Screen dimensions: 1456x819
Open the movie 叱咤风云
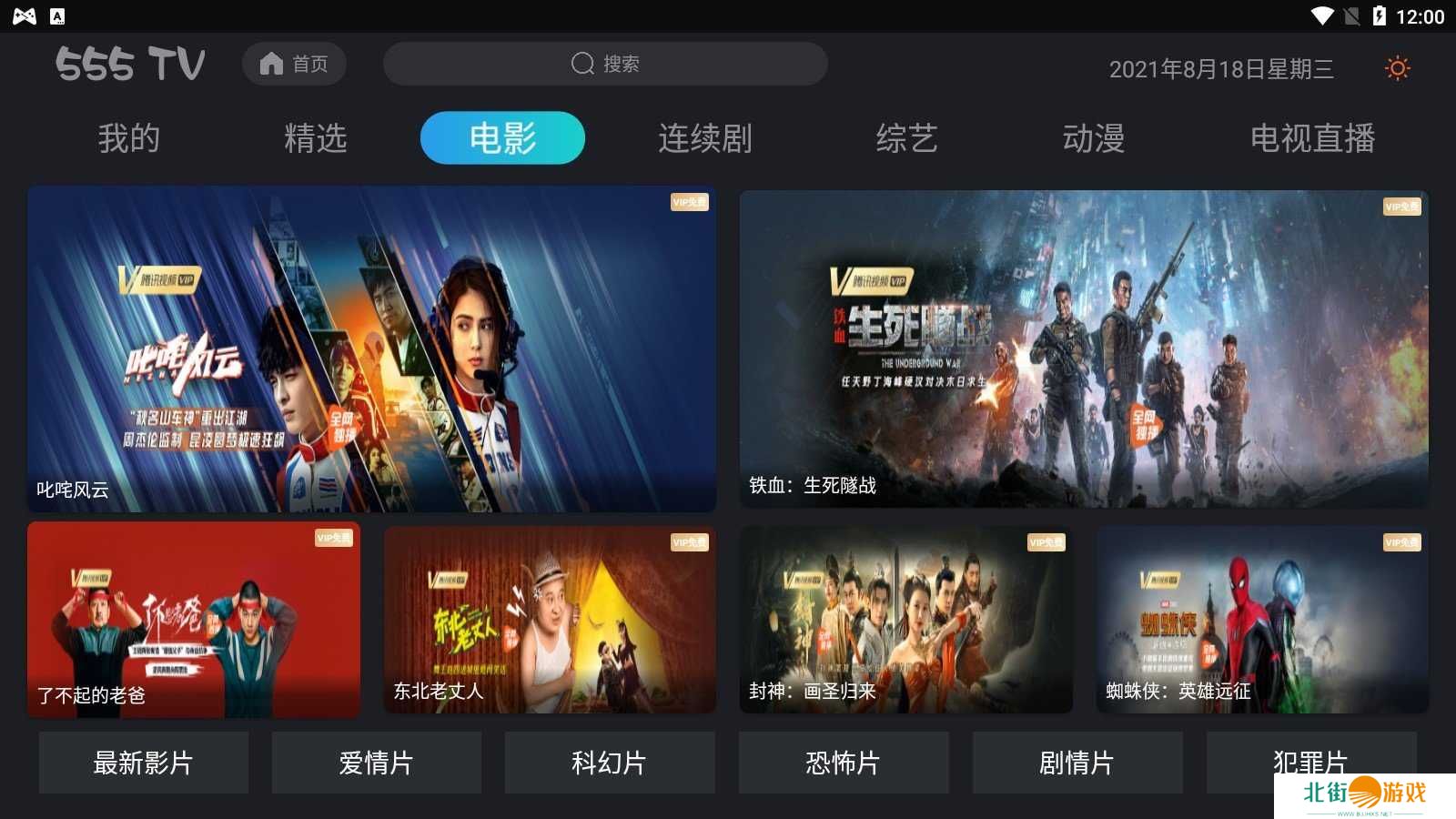coord(371,349)
